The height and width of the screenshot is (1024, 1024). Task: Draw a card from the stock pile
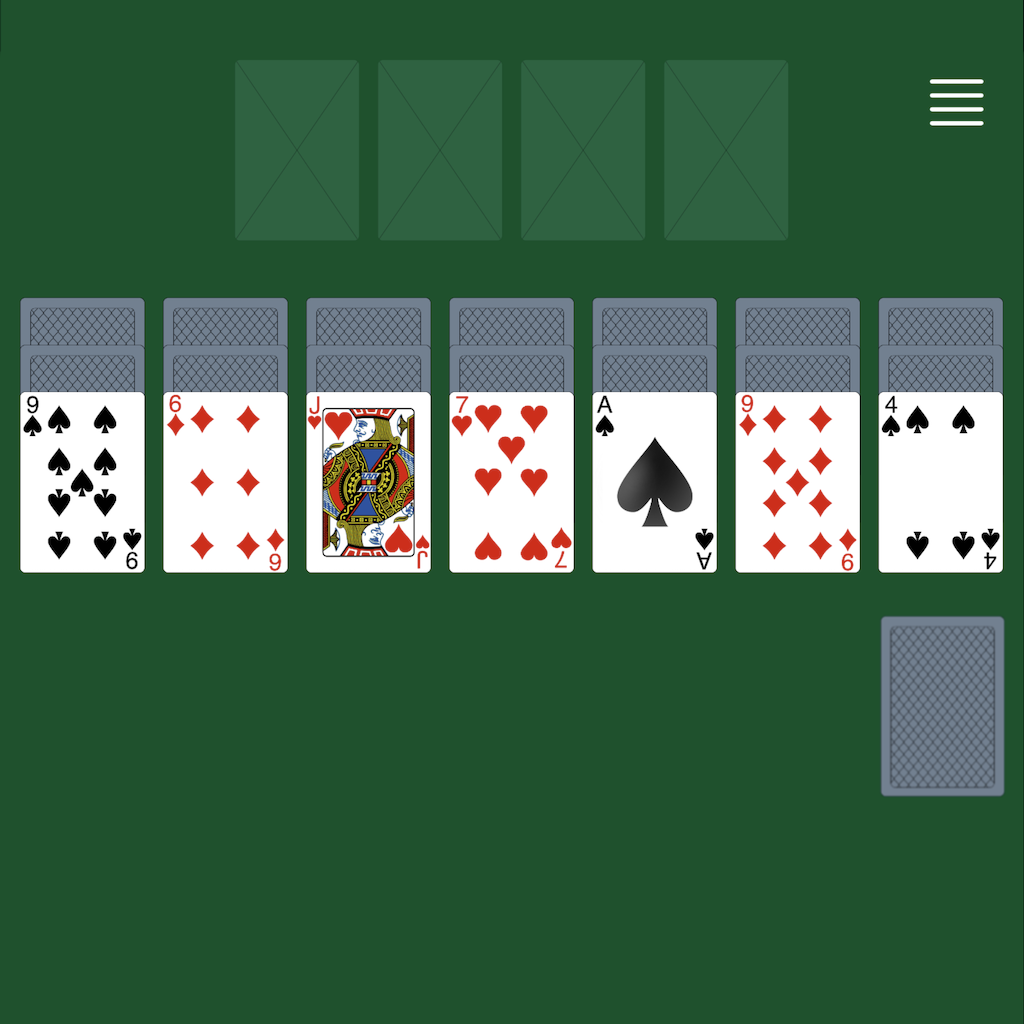[x=942, y=706]
